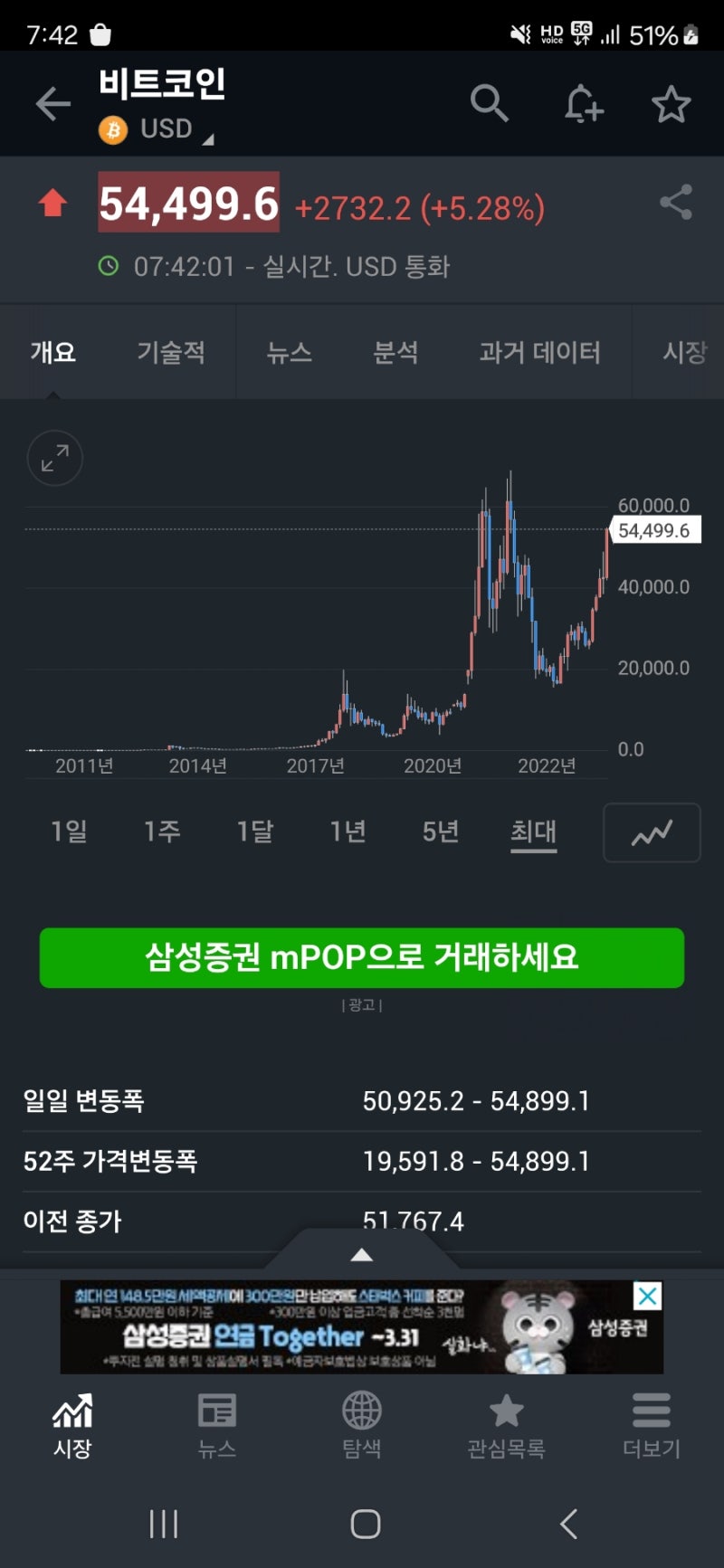Go back using the top-left arrow
Image resolution: width=724 pixels, height=1568 pixels.
(x=53, y=103)
